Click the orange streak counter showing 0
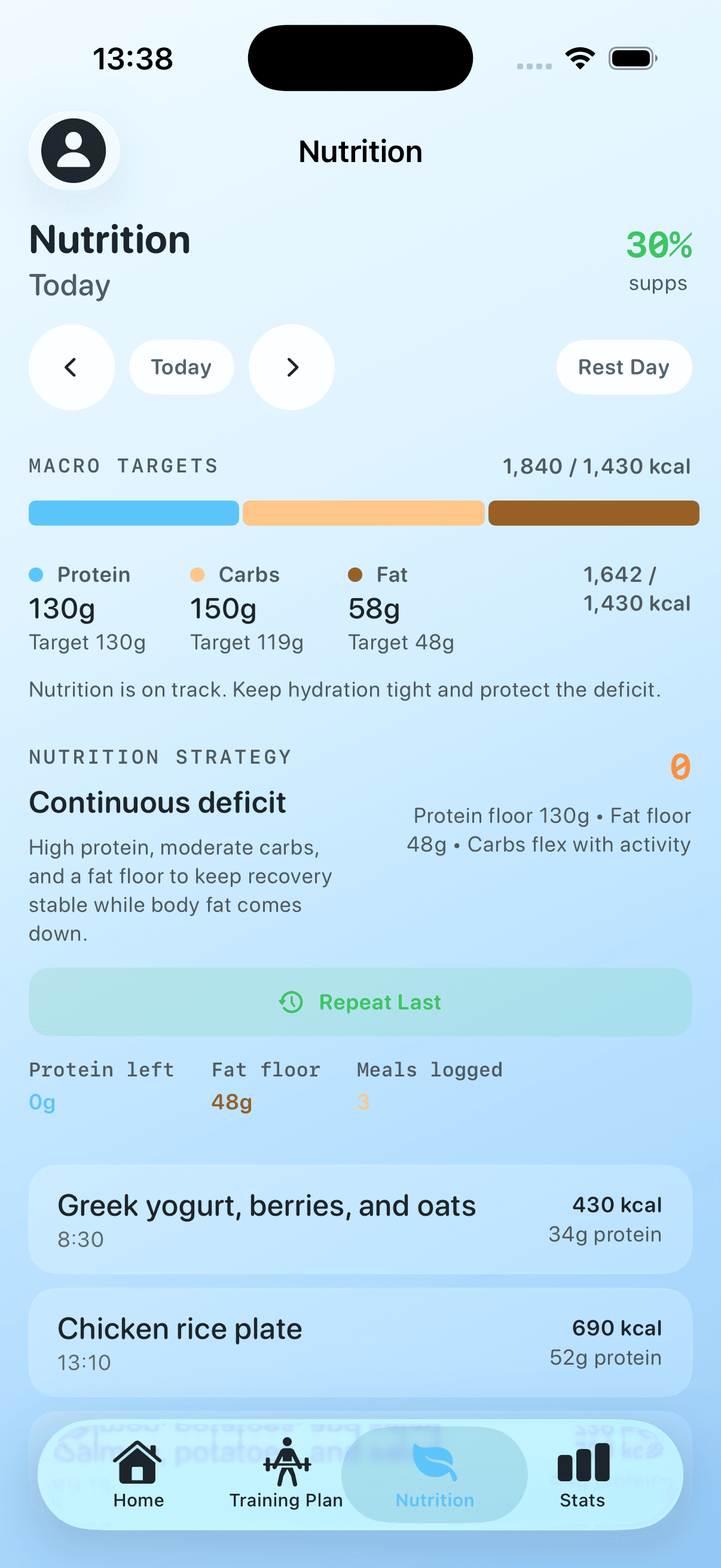721x1568 pixels. click(680, 768)
